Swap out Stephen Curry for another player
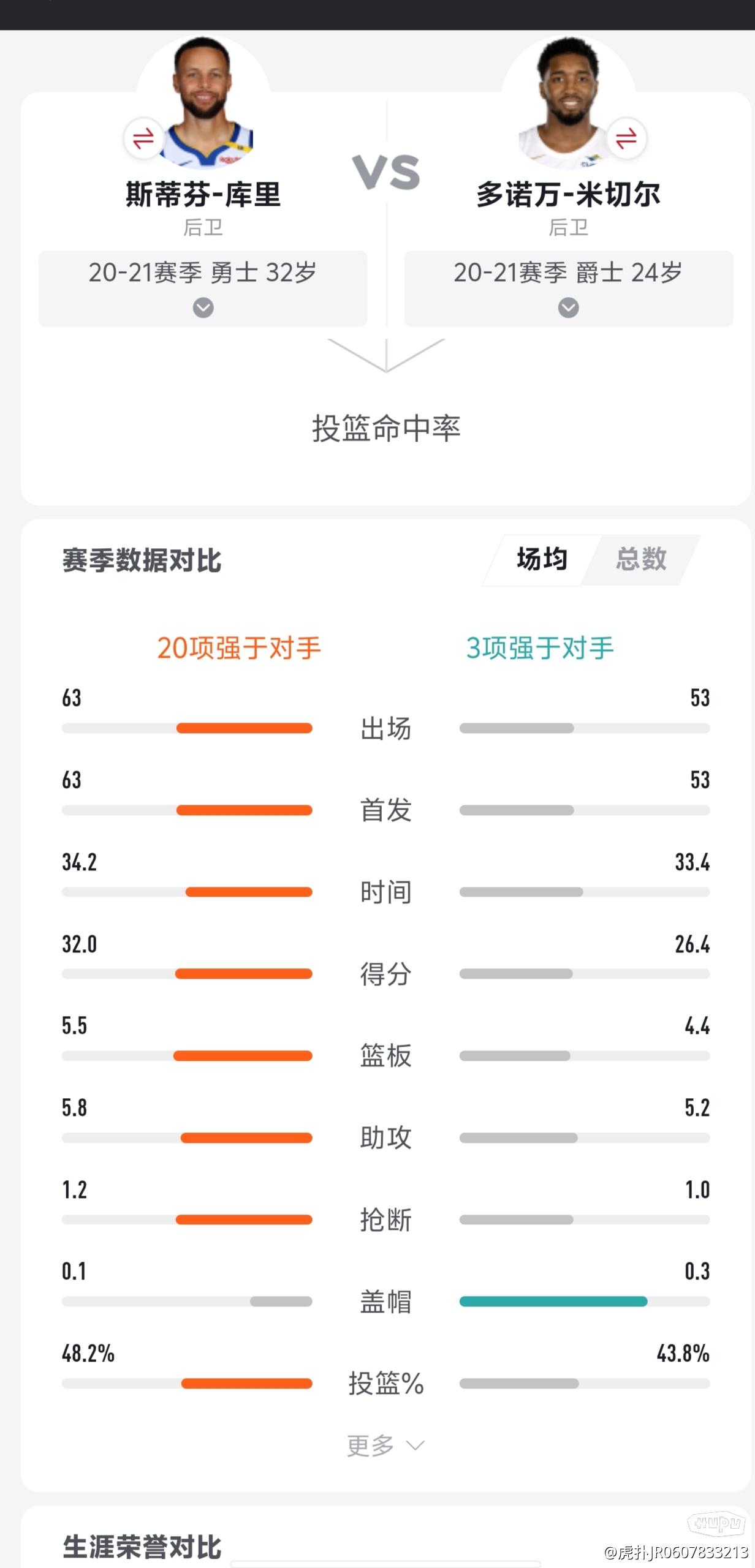This screenshot has height=1568, width=755. [143, 138]
